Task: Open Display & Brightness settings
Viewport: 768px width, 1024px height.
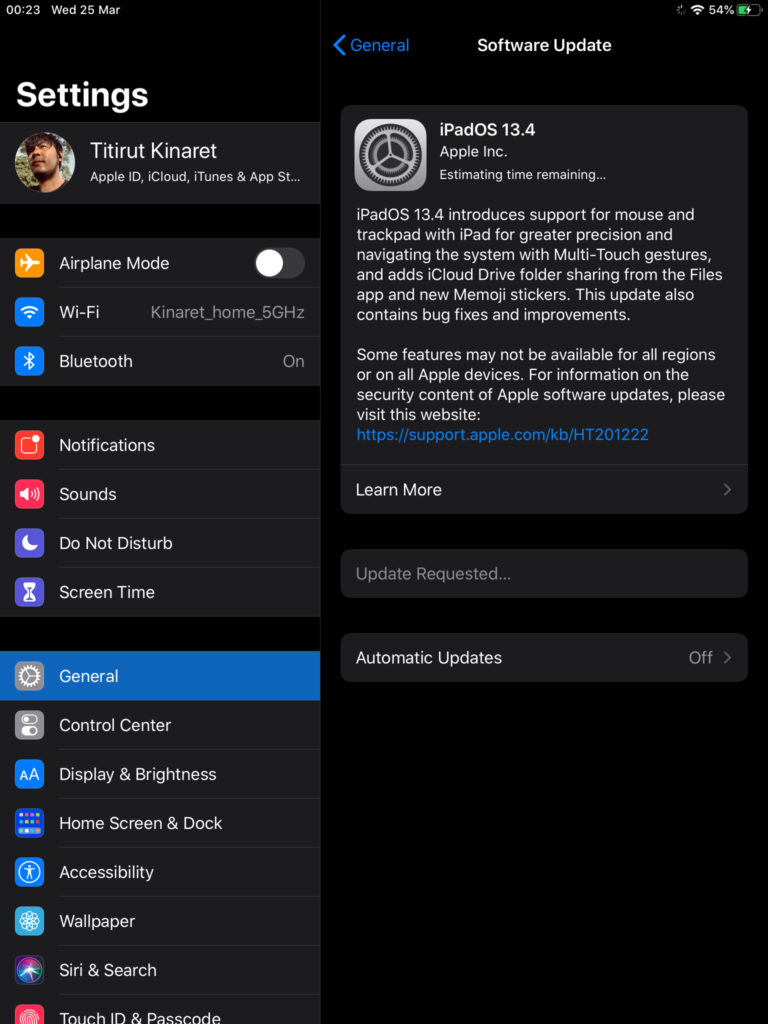Action: (160, 774)
